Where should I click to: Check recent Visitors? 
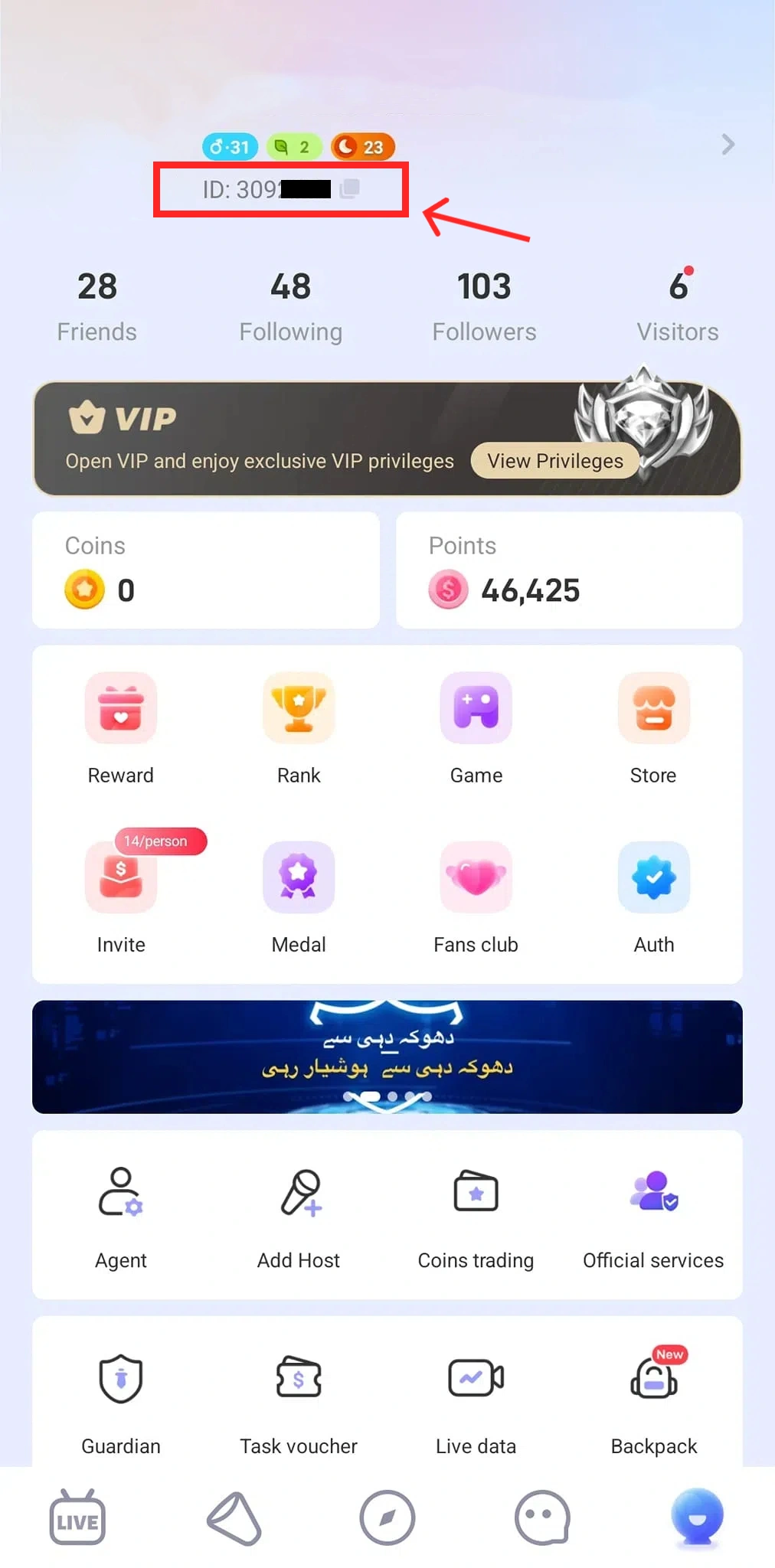678,305
